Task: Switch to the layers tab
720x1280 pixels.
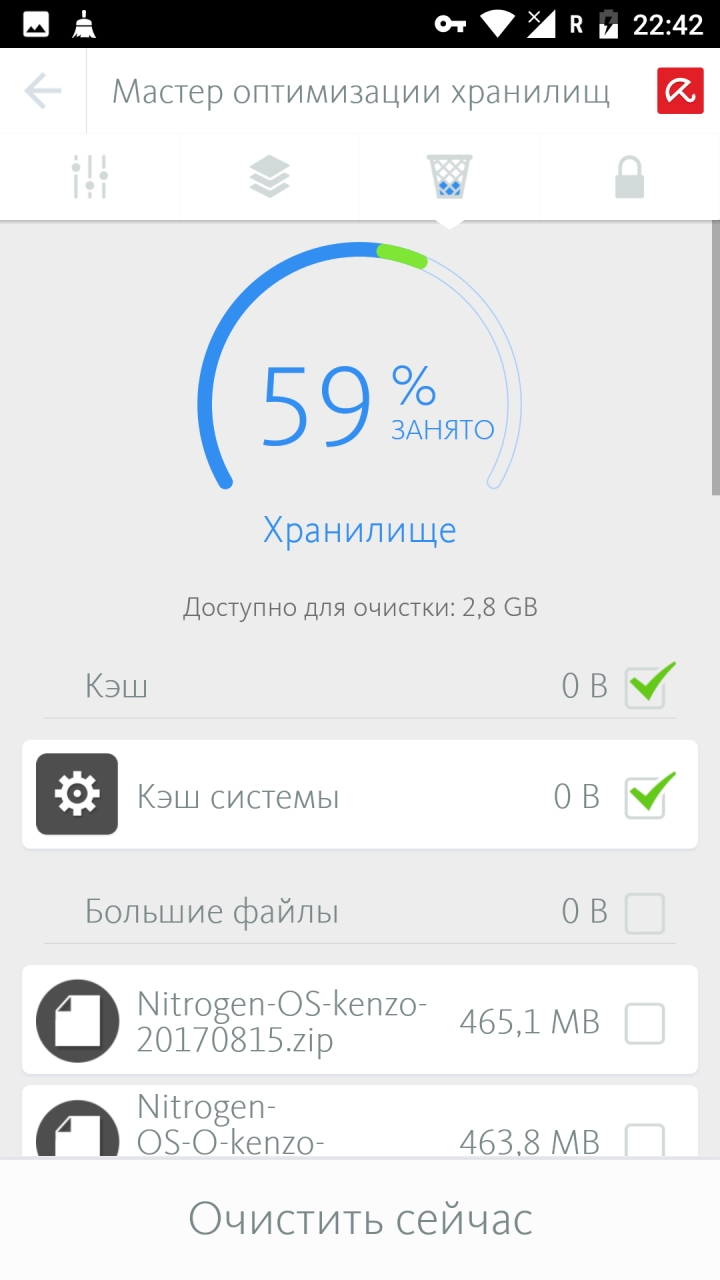Action: tap(269, 177)
